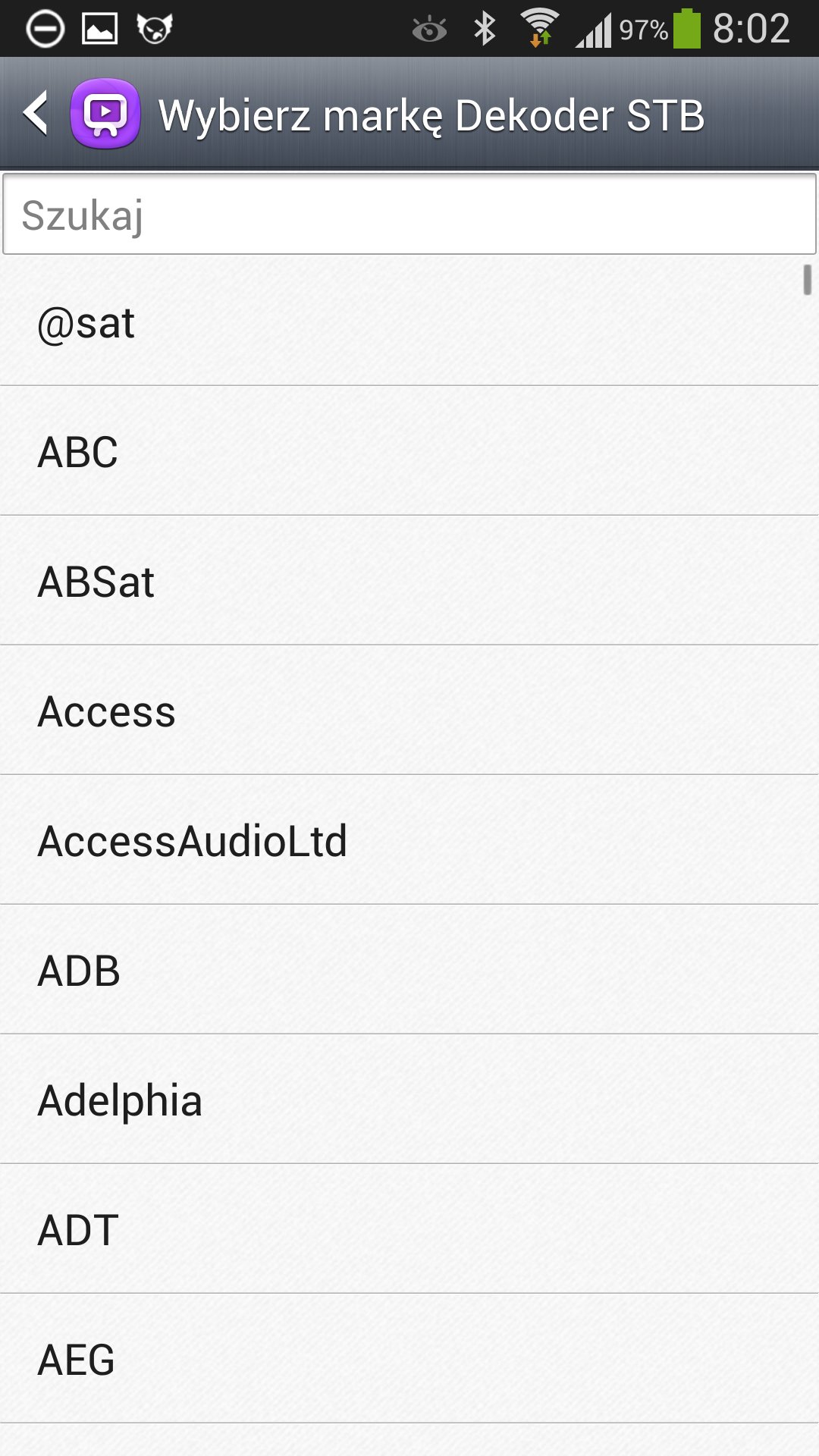Tap the Szukaj search field
The width and height of the screenshot is (819, 1456).
409,215
